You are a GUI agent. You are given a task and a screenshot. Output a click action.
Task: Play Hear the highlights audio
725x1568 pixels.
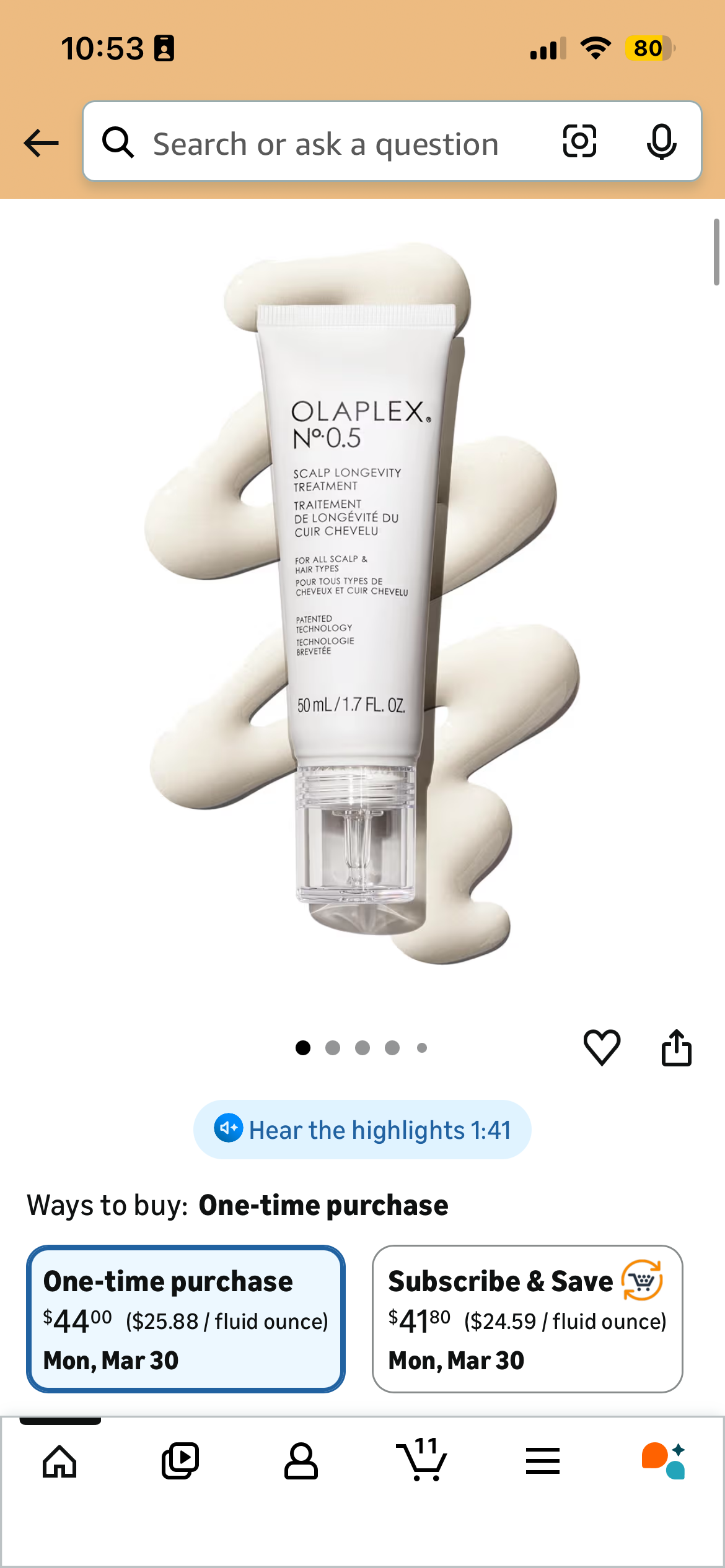tap(362, 1130)
